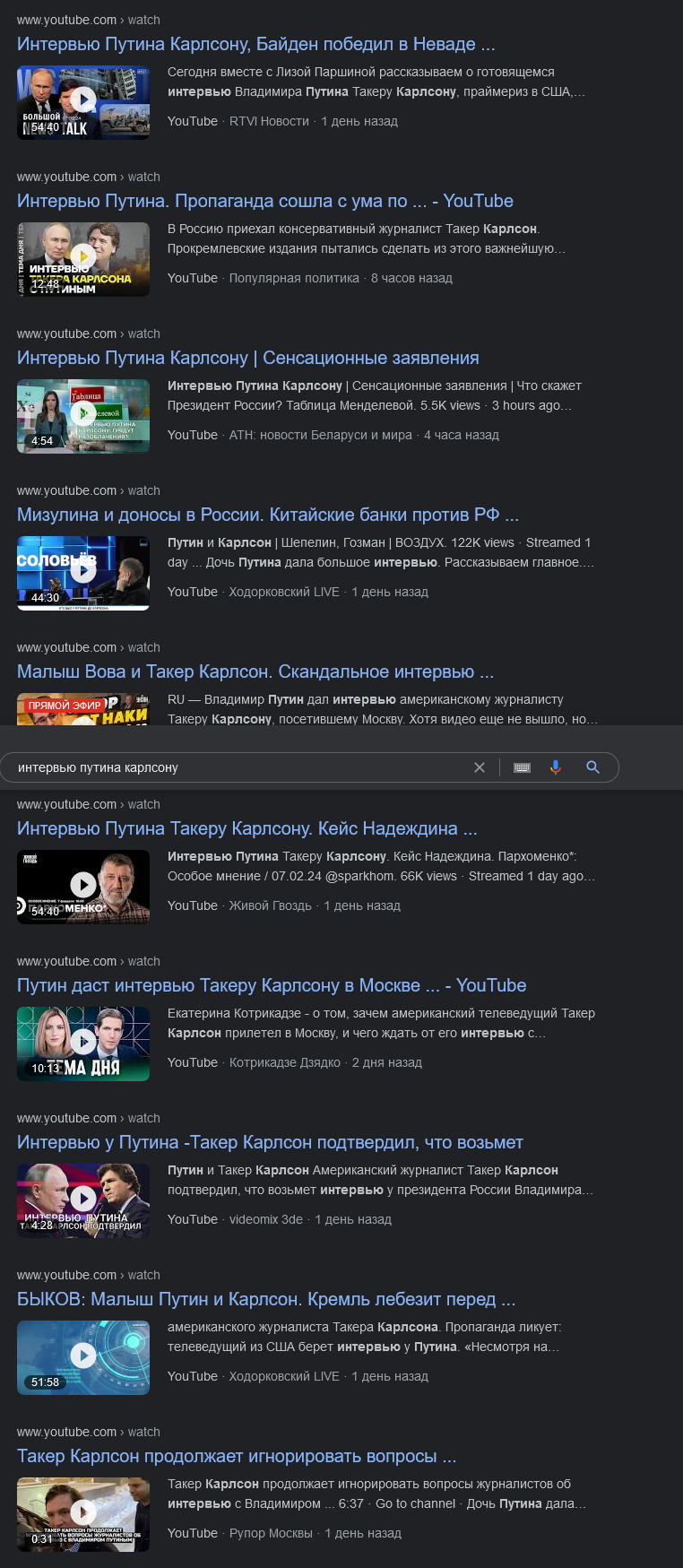Open 'Интервью Путина Карлсону, Байден победил в Неваде' result
The height and width of the screenshot is (1568, 683).
(255, 44)
